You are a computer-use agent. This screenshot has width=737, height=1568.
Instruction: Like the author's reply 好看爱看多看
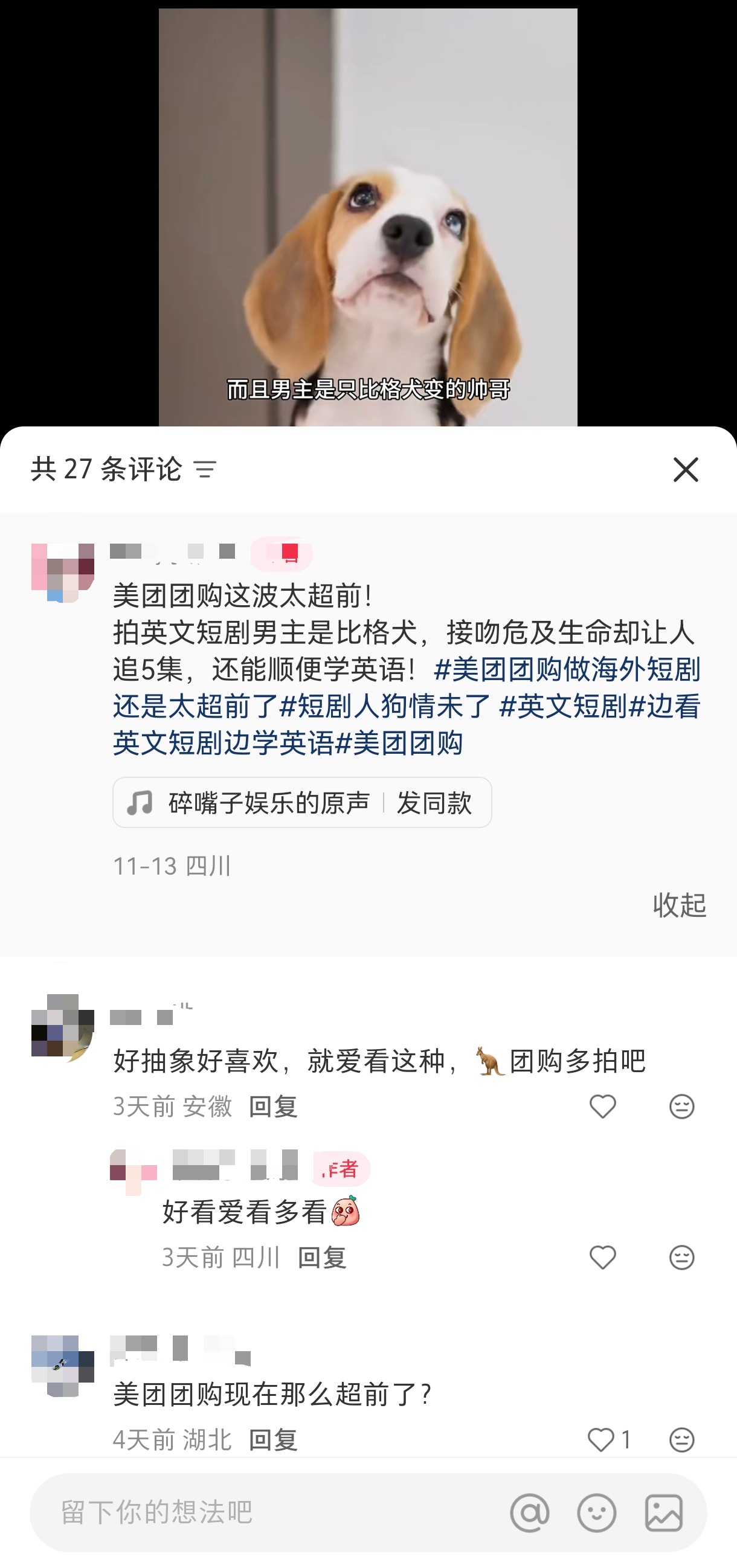tap(602, 1258)
